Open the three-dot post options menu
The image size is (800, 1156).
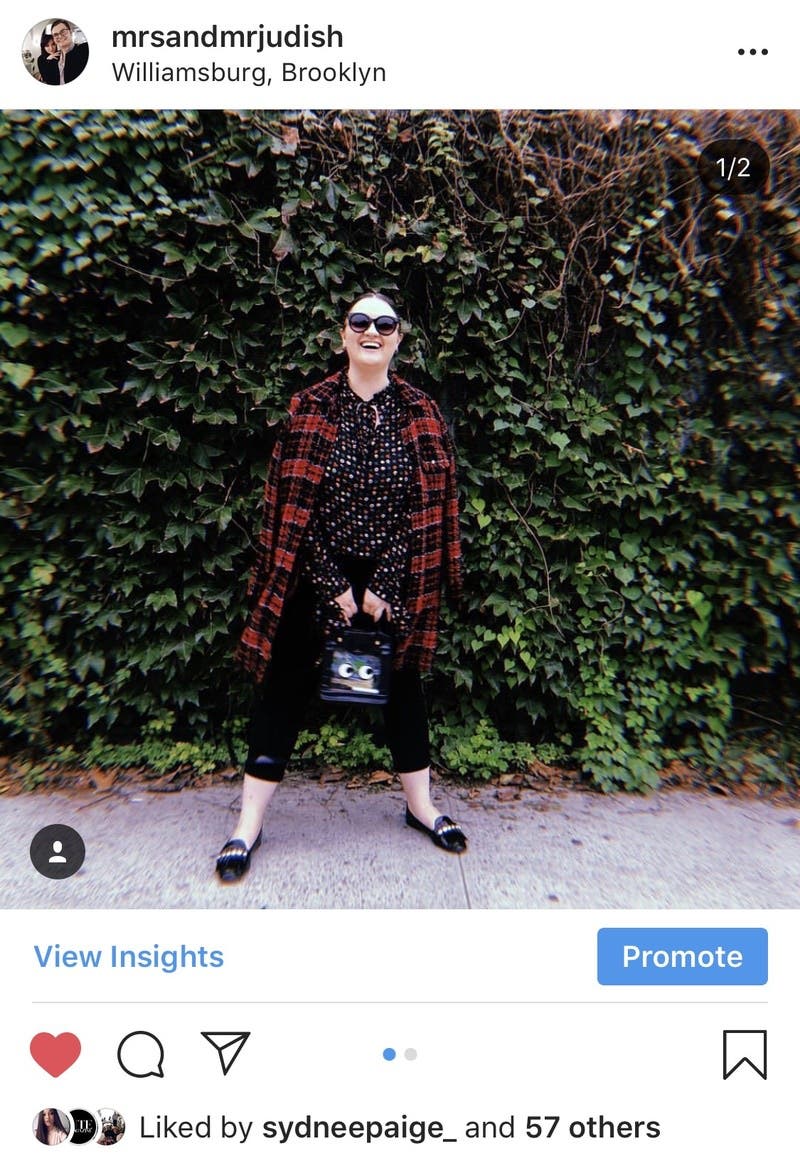click(x=752, y=52)
